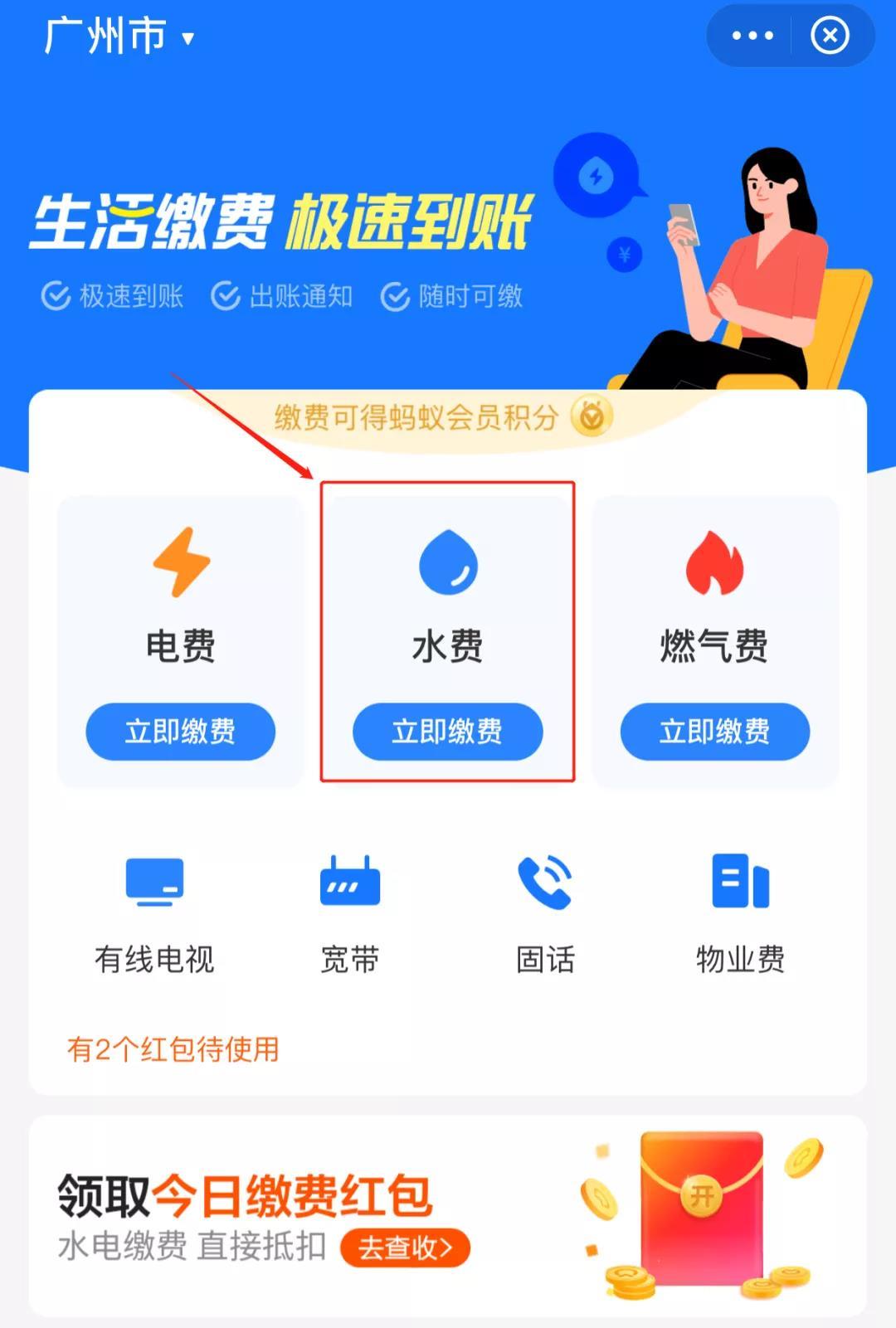Open 物业费 payment
Image resolution: width=896 pixels, height=1328 pixels.
[740, 912]
